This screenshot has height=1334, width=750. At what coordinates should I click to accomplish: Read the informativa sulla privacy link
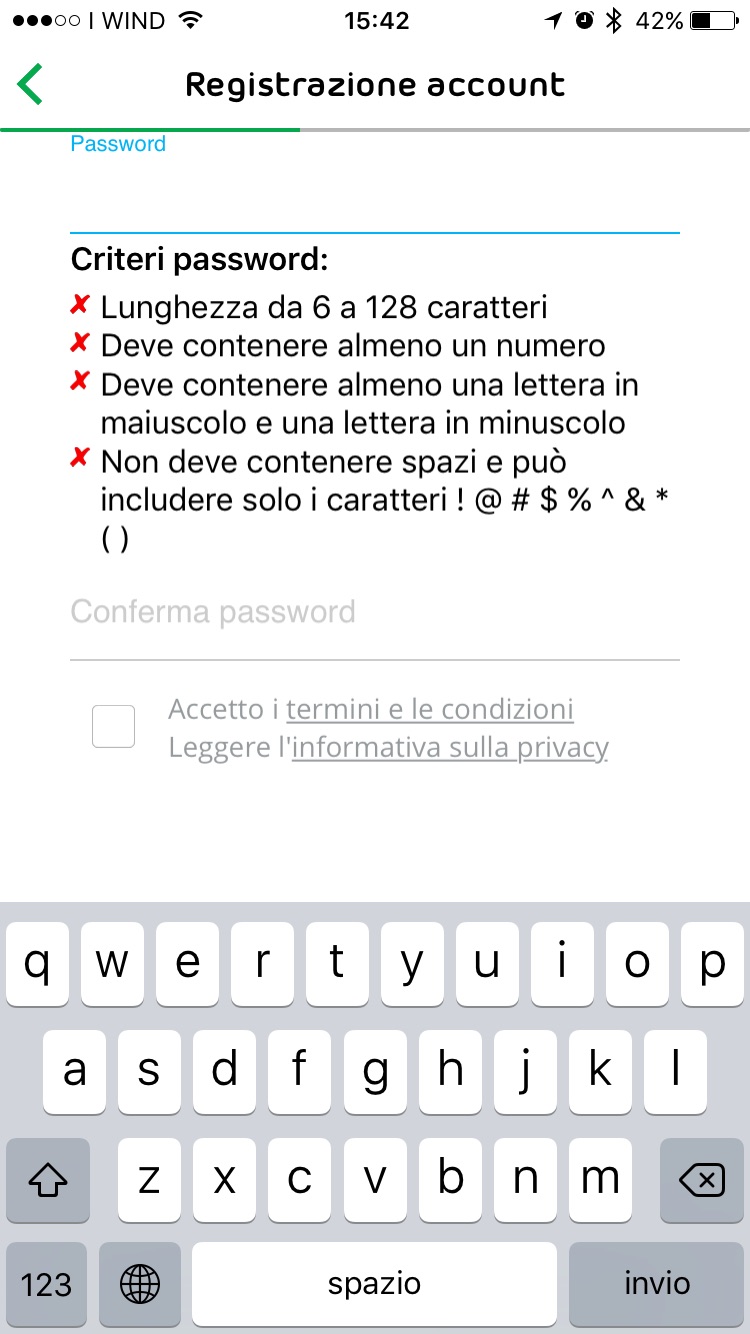click(x=450, y=748)
